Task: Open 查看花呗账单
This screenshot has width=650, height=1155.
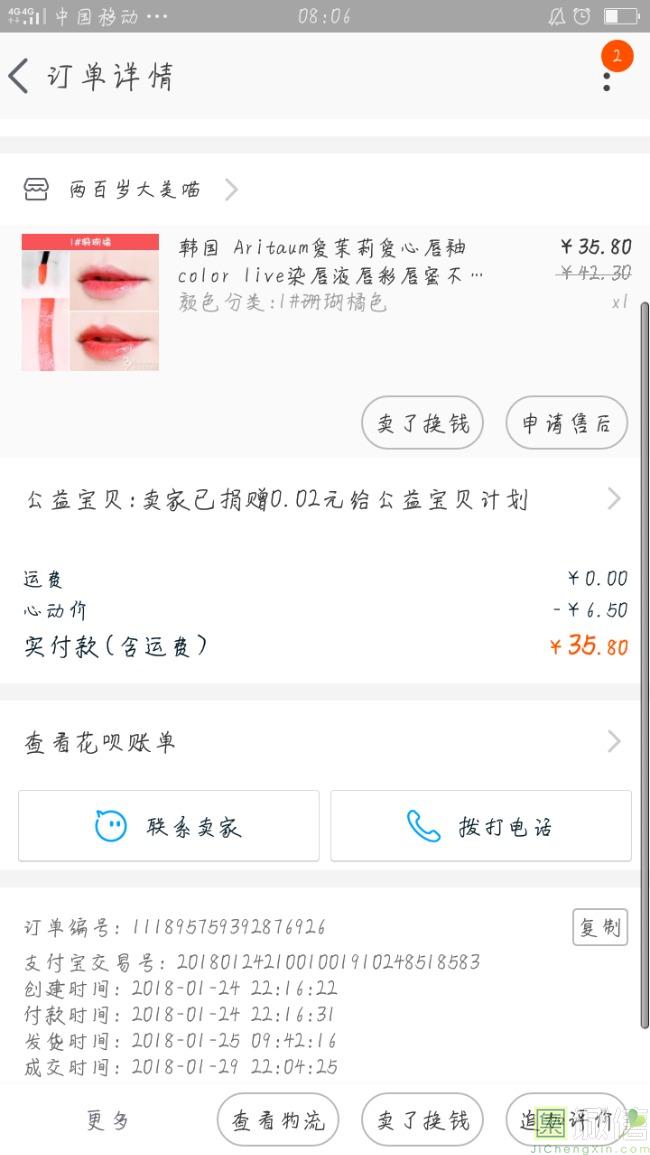Action: click(324, 741)
